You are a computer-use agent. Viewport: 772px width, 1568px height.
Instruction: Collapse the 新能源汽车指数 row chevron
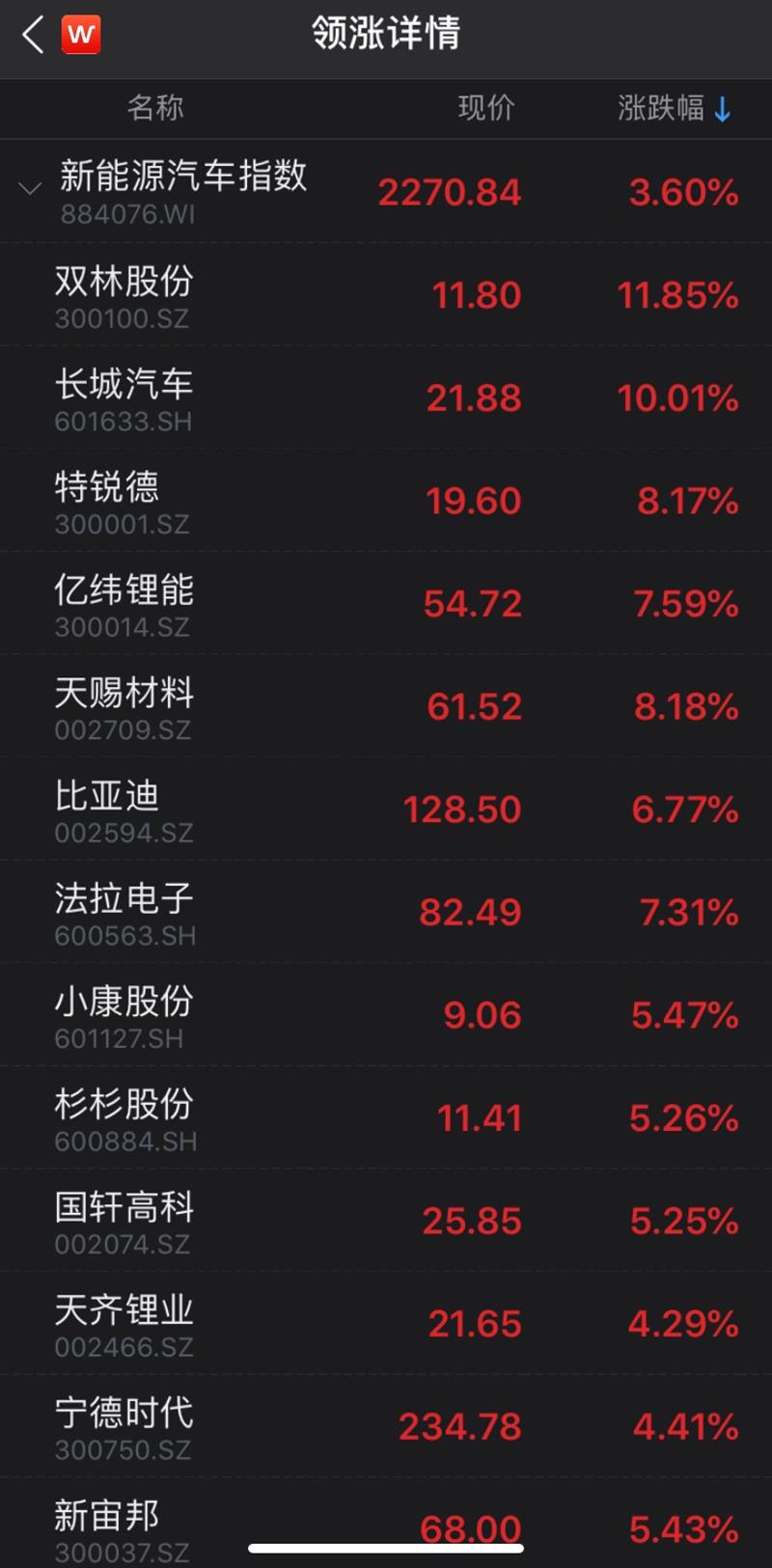pyautogui.click(x=30, y=189)
